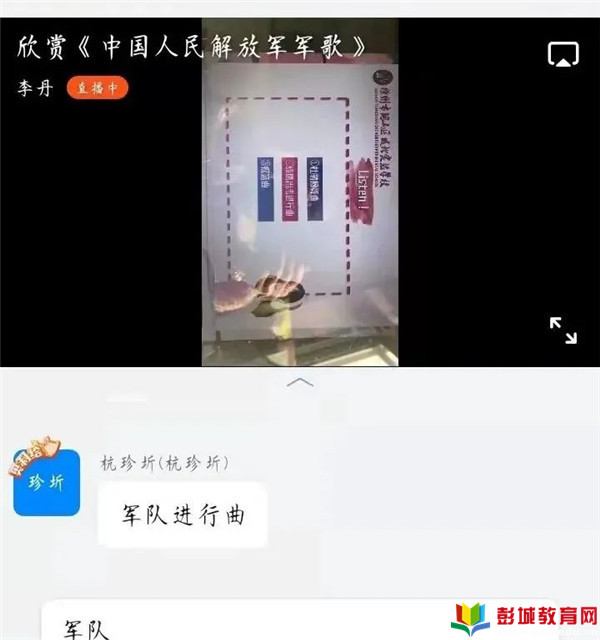Collapse the video panel using the chevron
The width and height of the screenshot is (600, 640).
point(300,383)
